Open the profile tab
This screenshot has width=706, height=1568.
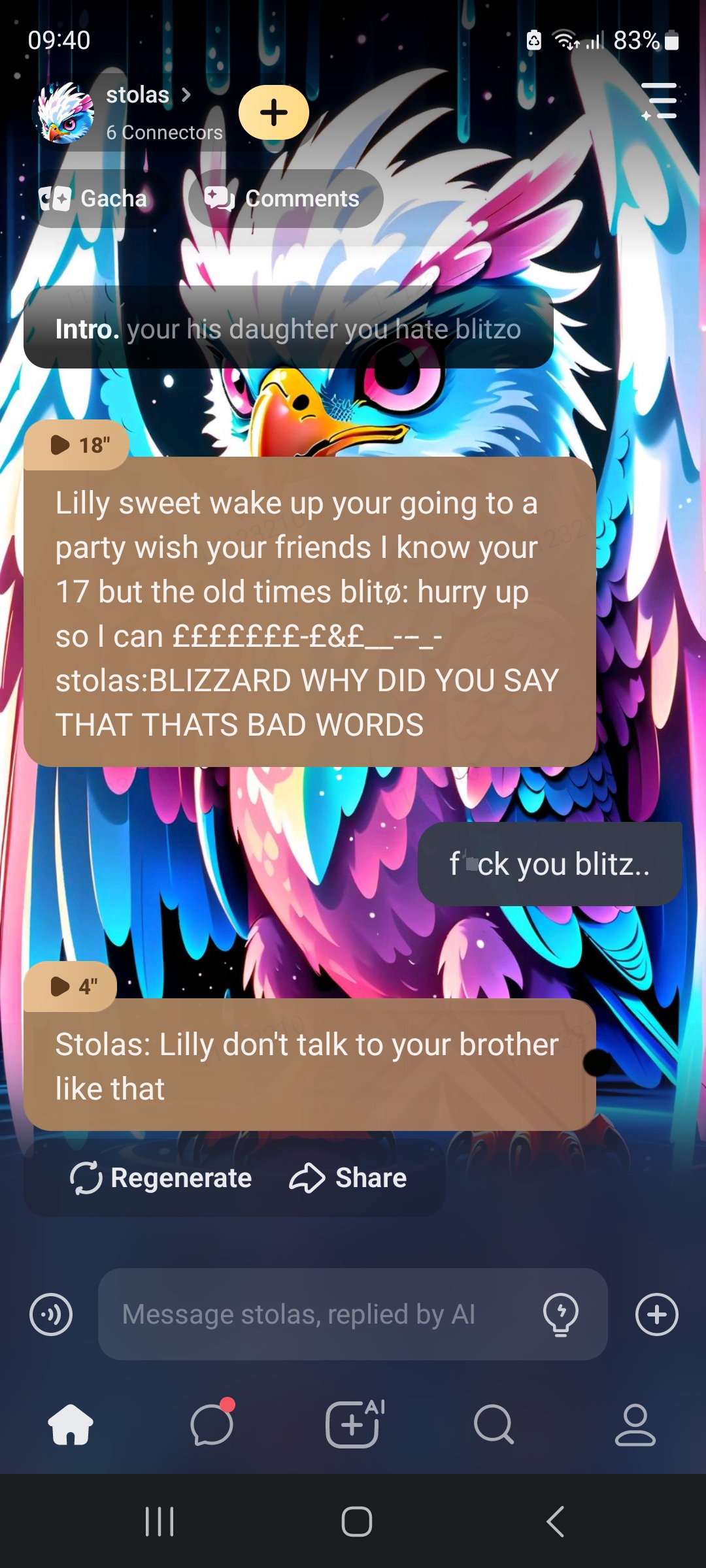coord(635,1425)
